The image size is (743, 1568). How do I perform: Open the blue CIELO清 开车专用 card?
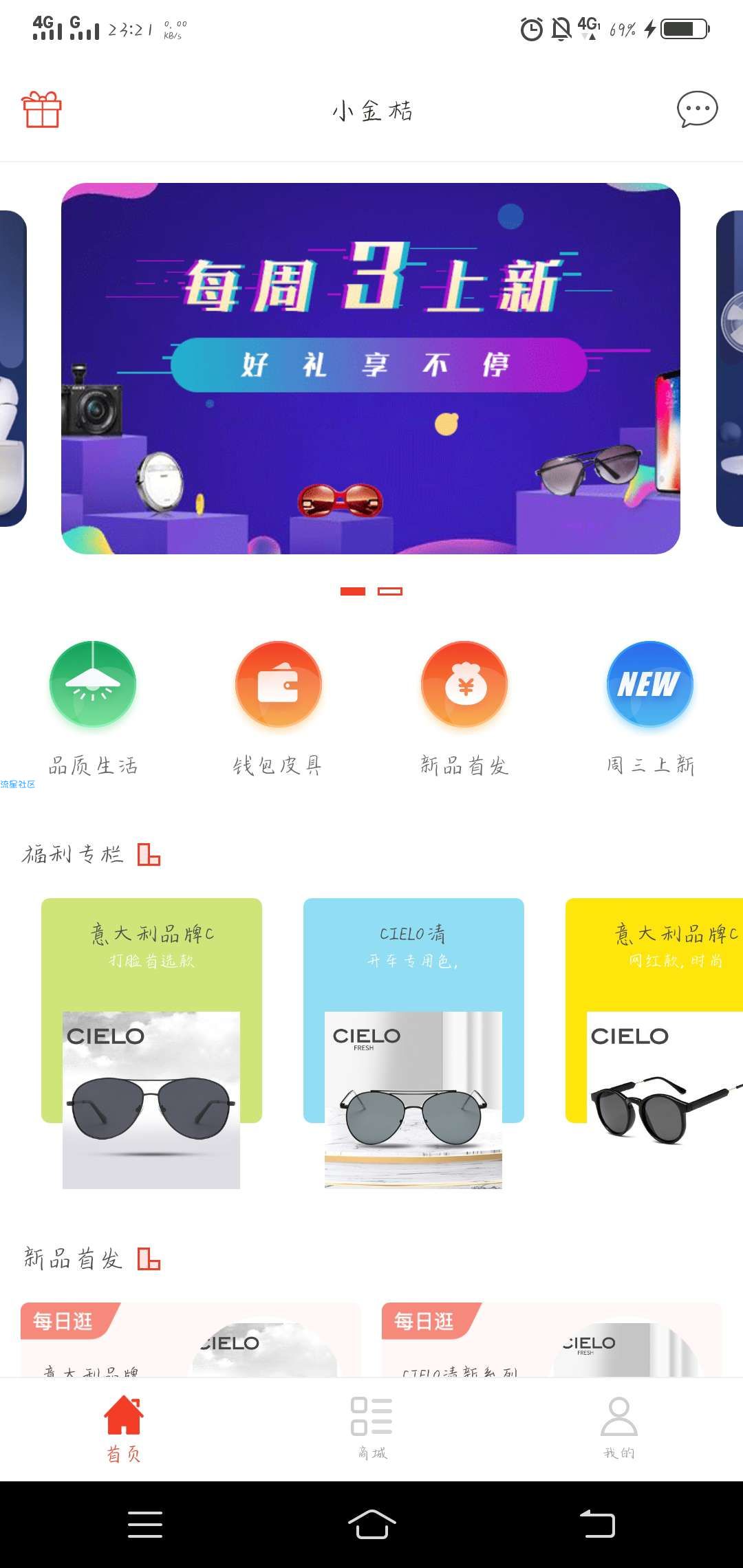pyautogui.click(x=413, y=1042)
